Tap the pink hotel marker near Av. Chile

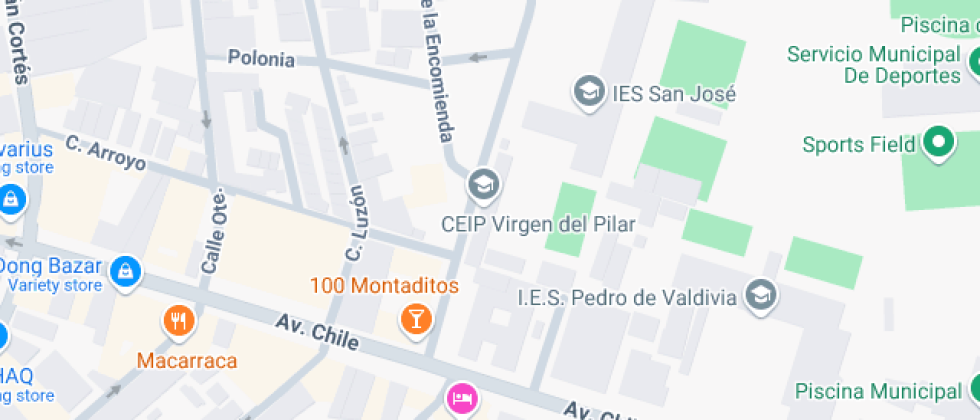[460, 397]
